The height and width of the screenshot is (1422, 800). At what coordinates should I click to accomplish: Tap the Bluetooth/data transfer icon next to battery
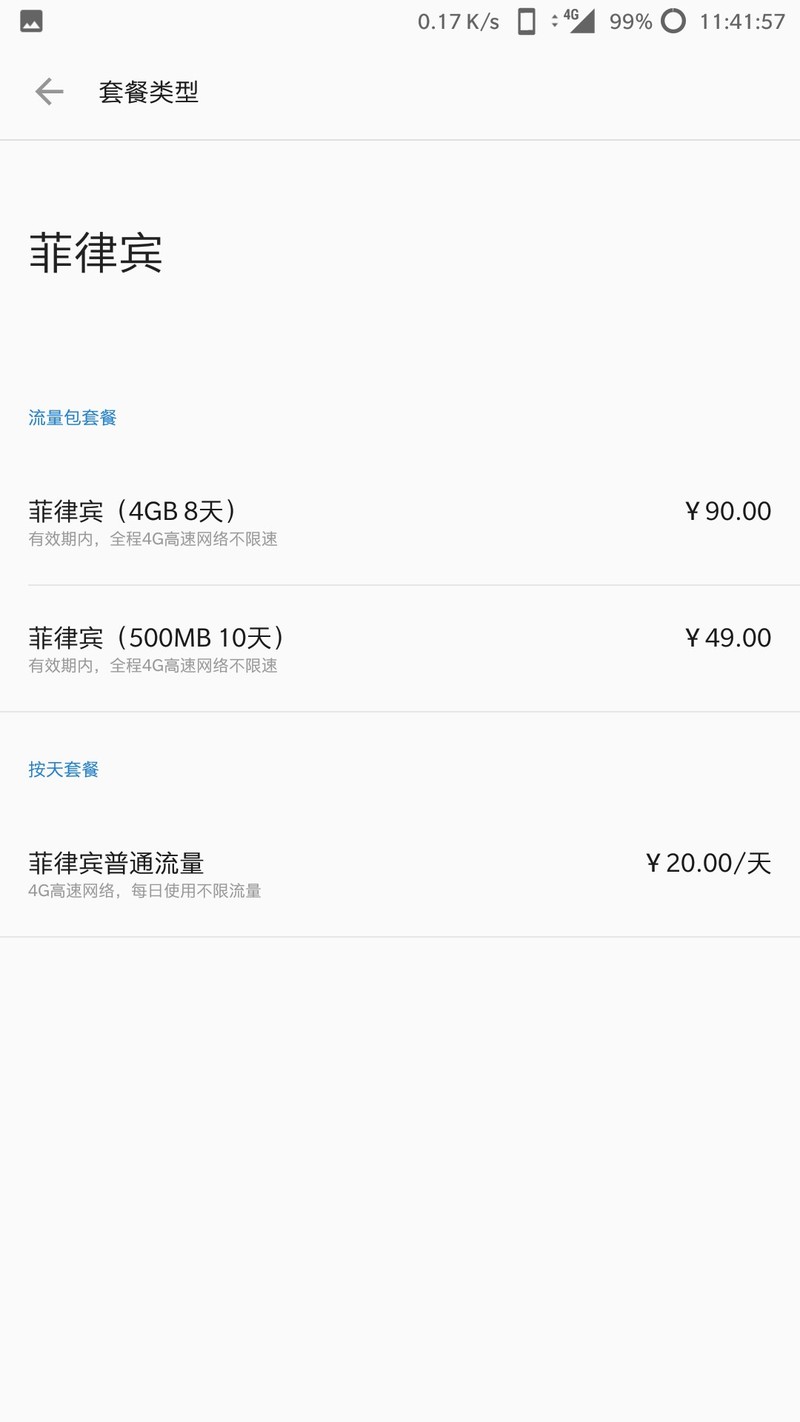coord(556,20)
